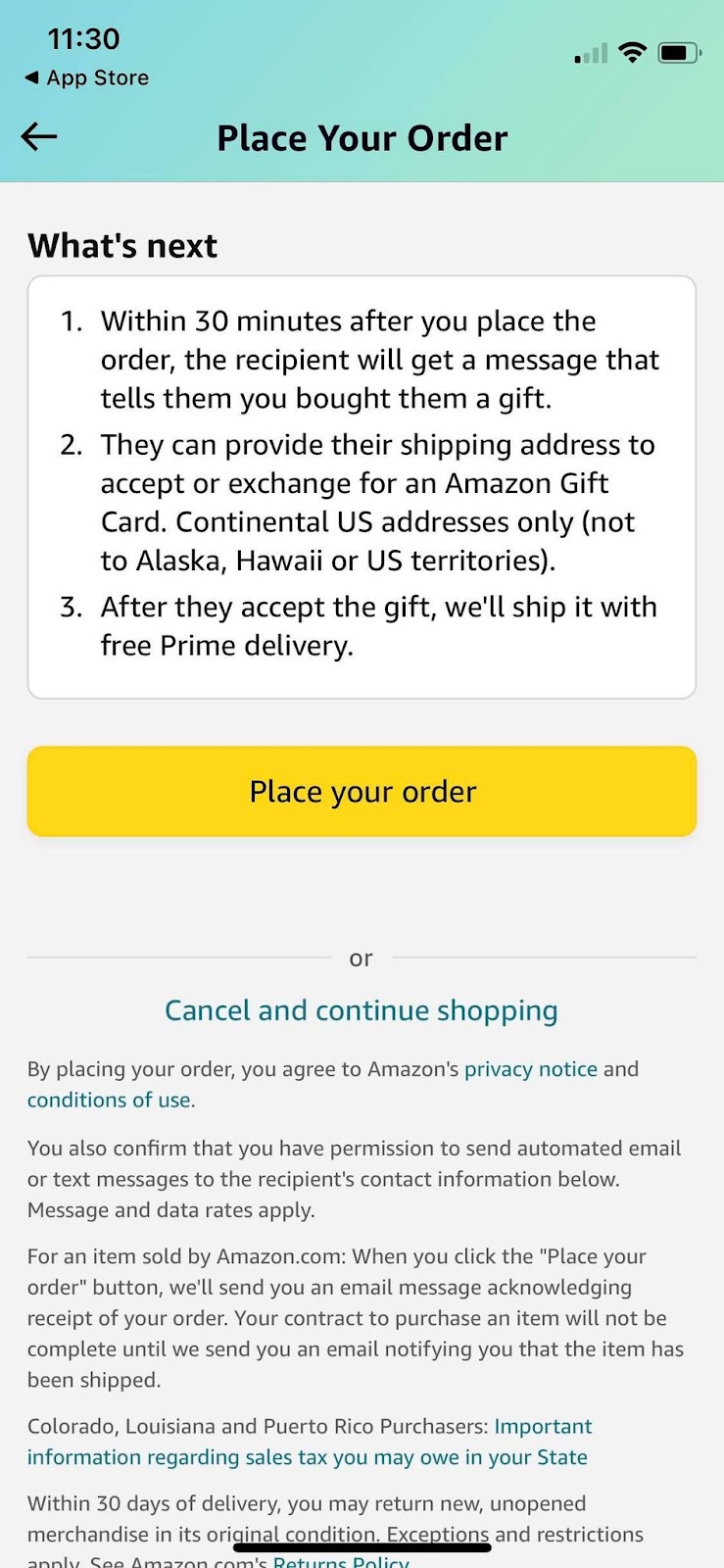View the conditions of use
The height and width of the screenshot is (1568, 724).
coord(108,1100)
